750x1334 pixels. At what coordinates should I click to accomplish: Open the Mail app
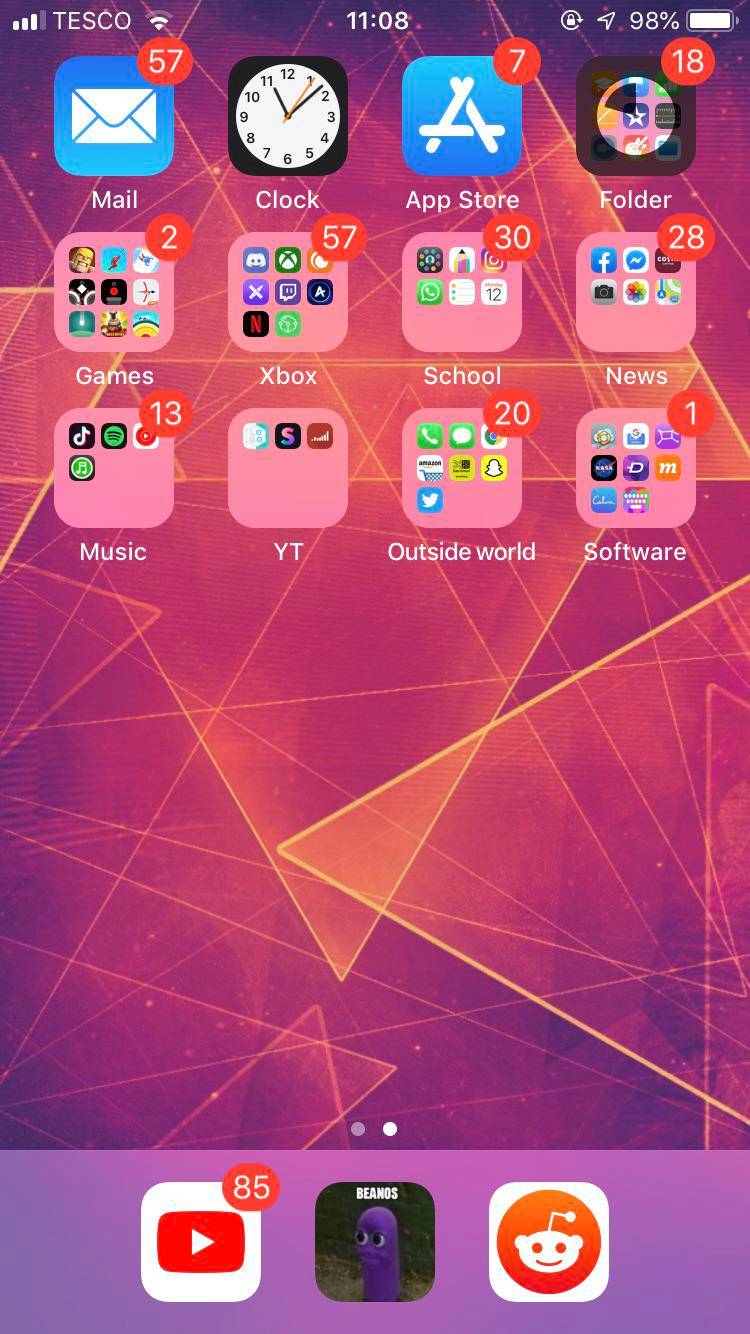[114, 115]
